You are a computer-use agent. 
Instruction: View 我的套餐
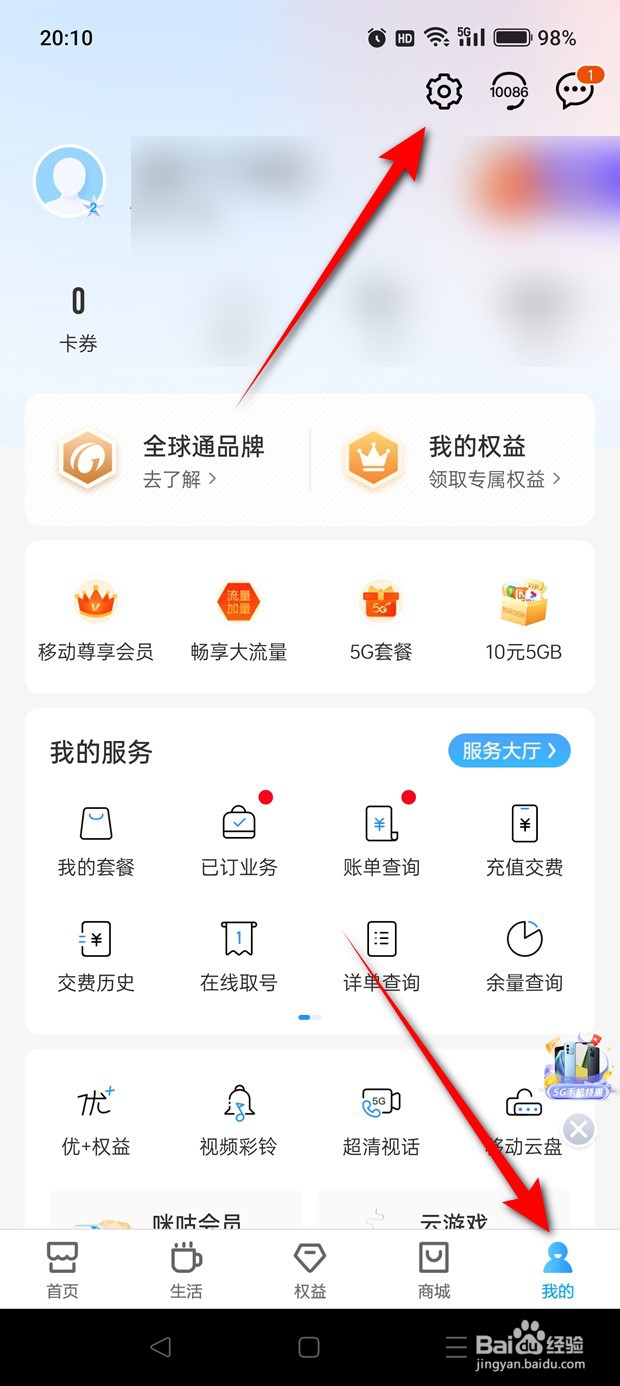click(x=96, y=840)
